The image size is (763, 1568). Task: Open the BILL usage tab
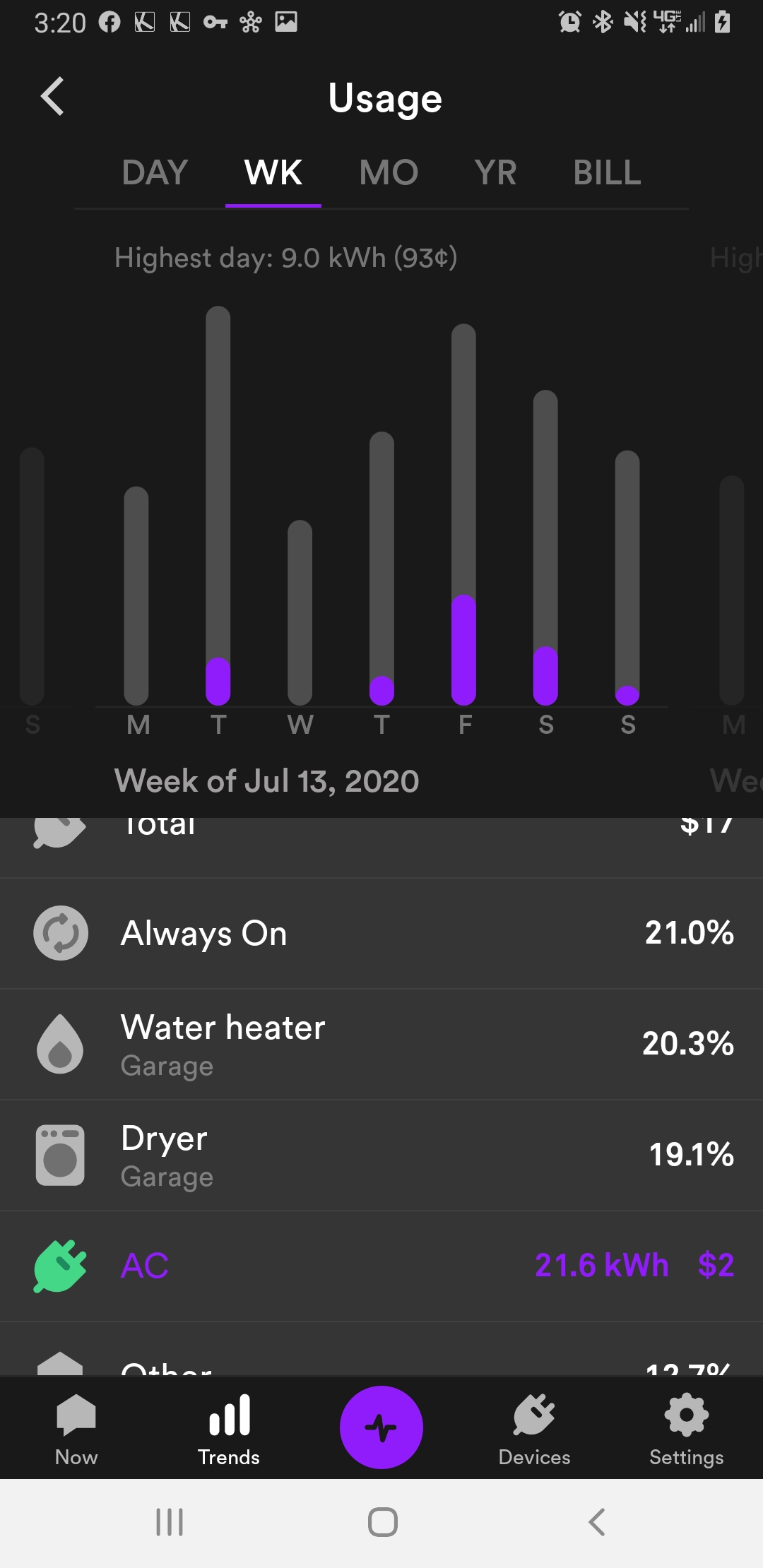tap(607, 173)
